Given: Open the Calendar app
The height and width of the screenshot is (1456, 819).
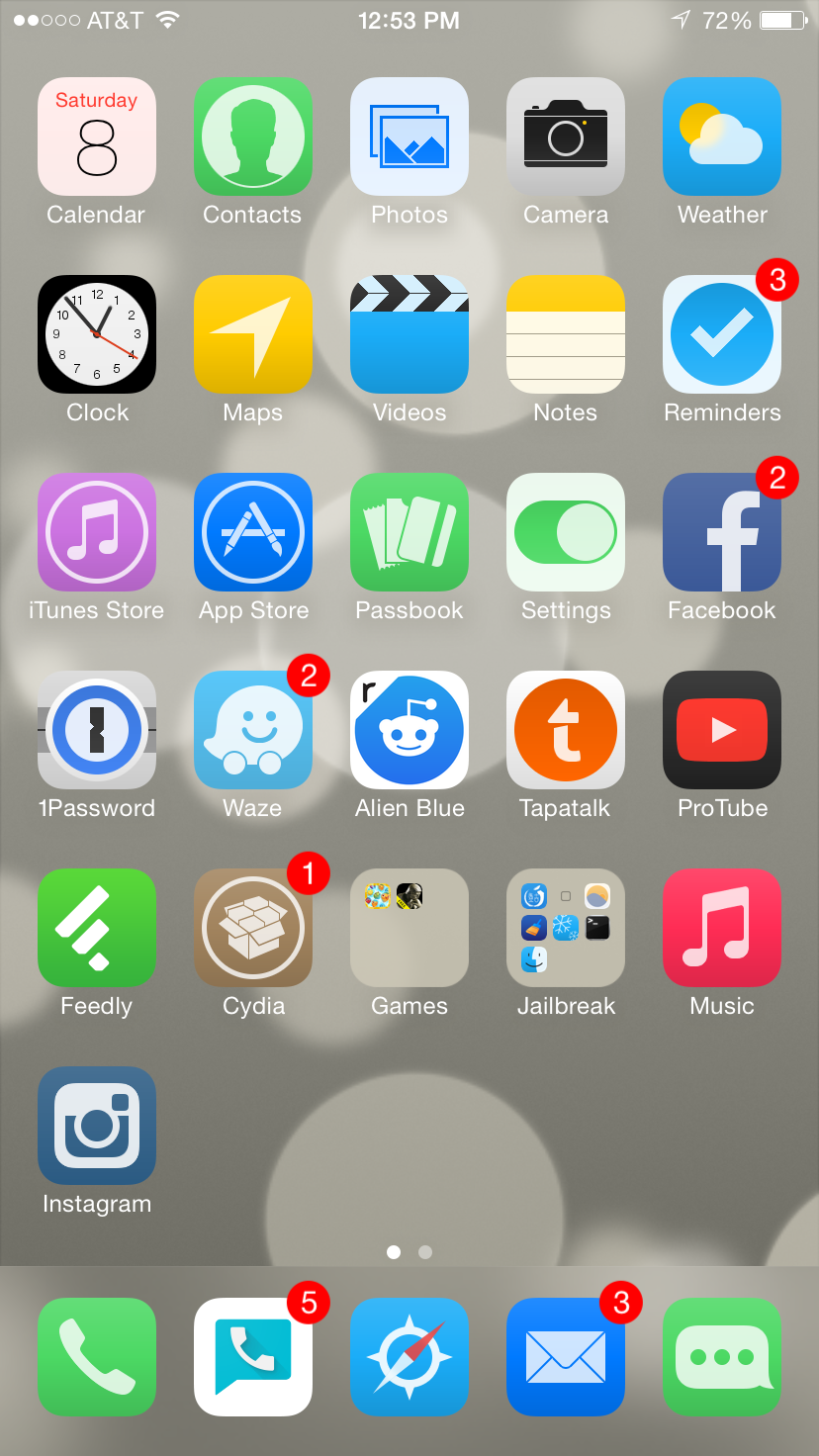Looking at the screenshot, I should (x=97, y=136).
